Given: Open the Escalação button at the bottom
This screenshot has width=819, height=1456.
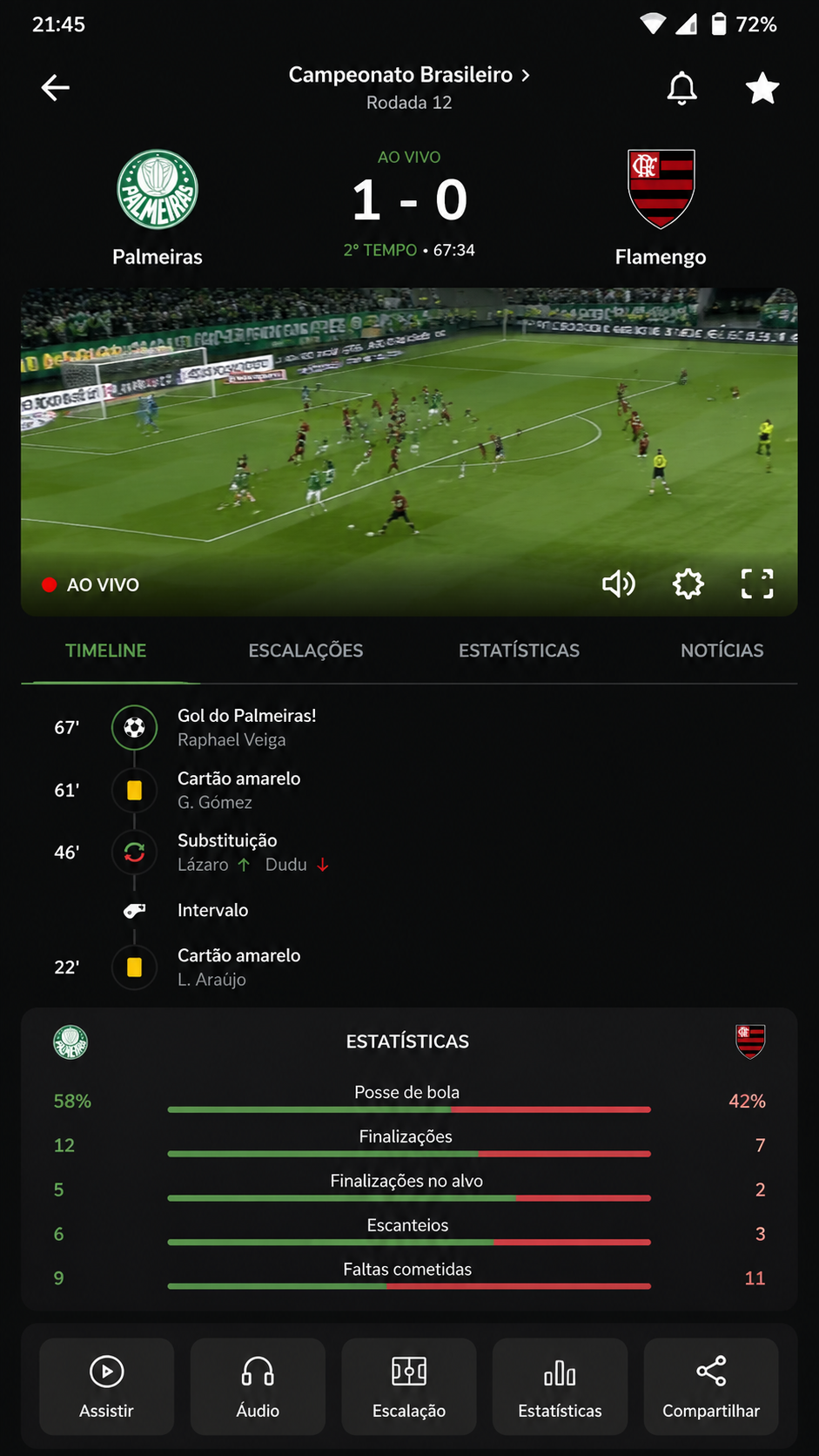Looking at the screenshot, I should pos(409,1386).
